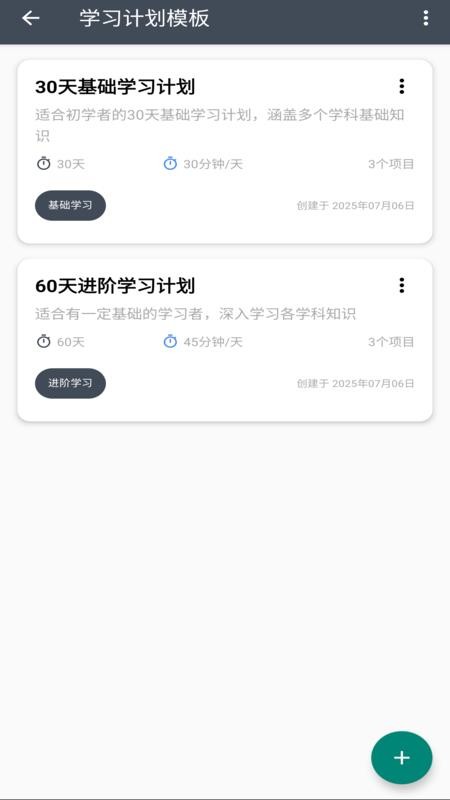Open the 60天进阶学习计划 template card
The height and width of the screenshot is (800, 450).
click(x=225, y=340)
